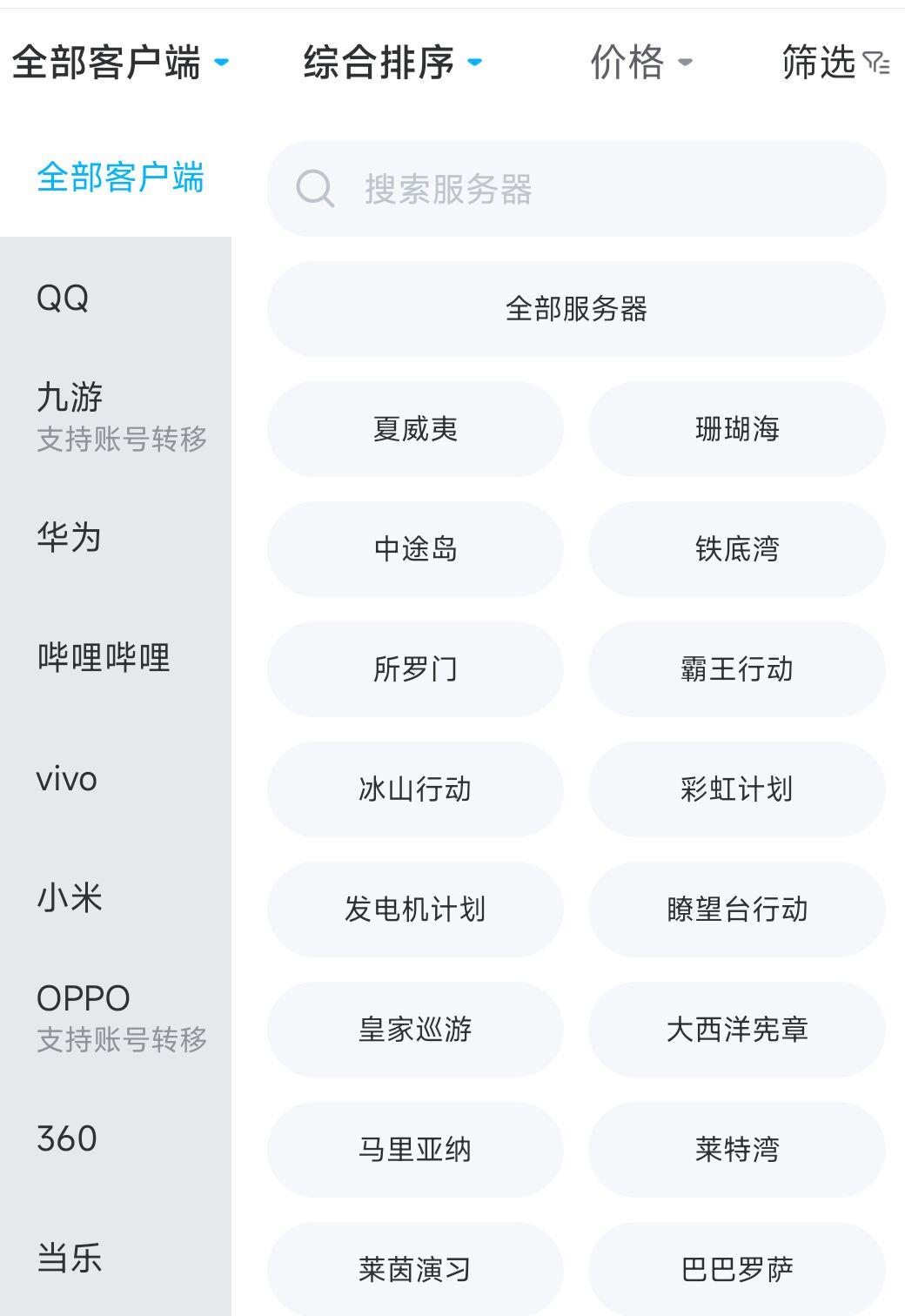The width and height of the screenshot is (905, 1316).
Task: Open the 价格 price dropdown
Action: [x=640, y=63]
